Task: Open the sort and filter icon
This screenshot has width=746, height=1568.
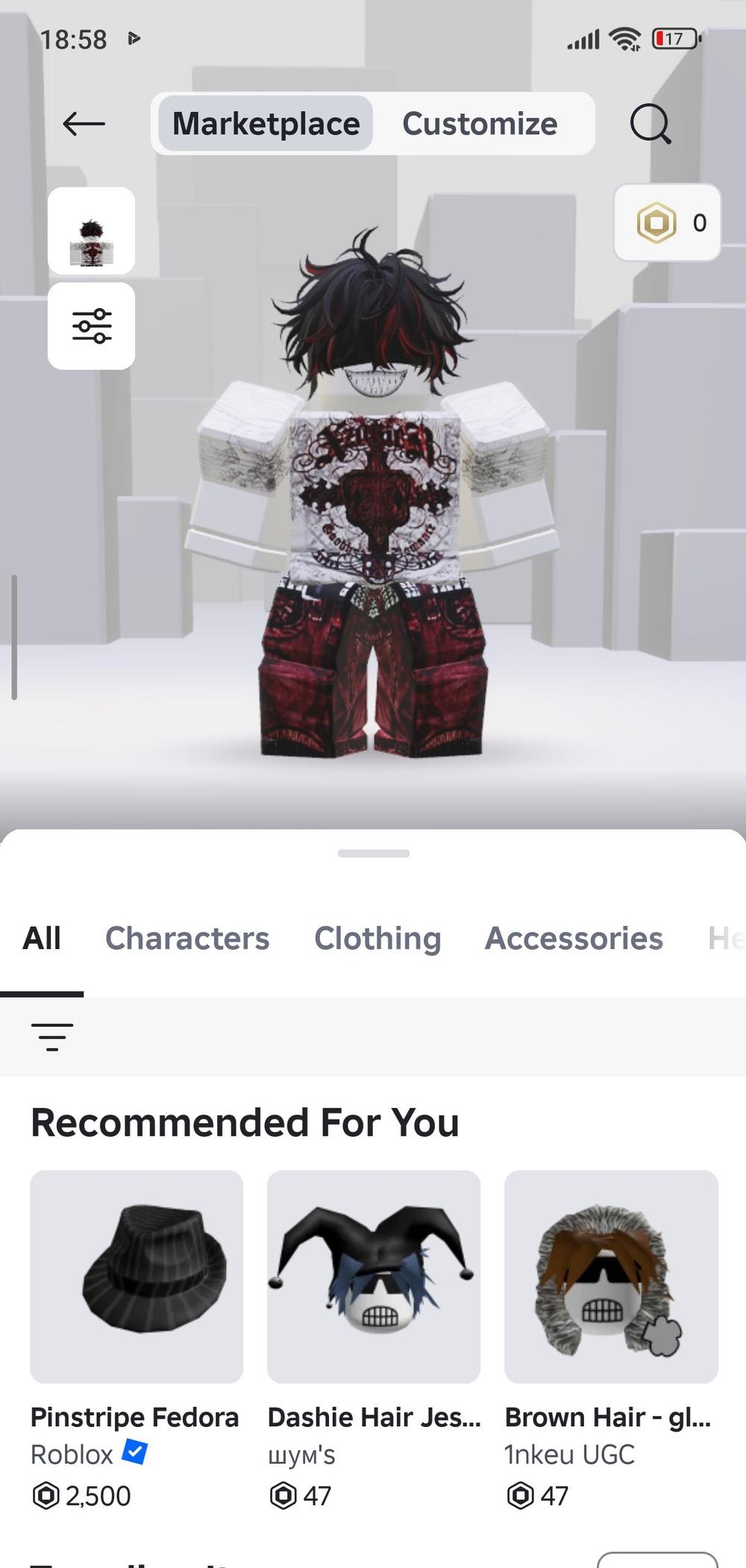Action: click(52, 1036)
